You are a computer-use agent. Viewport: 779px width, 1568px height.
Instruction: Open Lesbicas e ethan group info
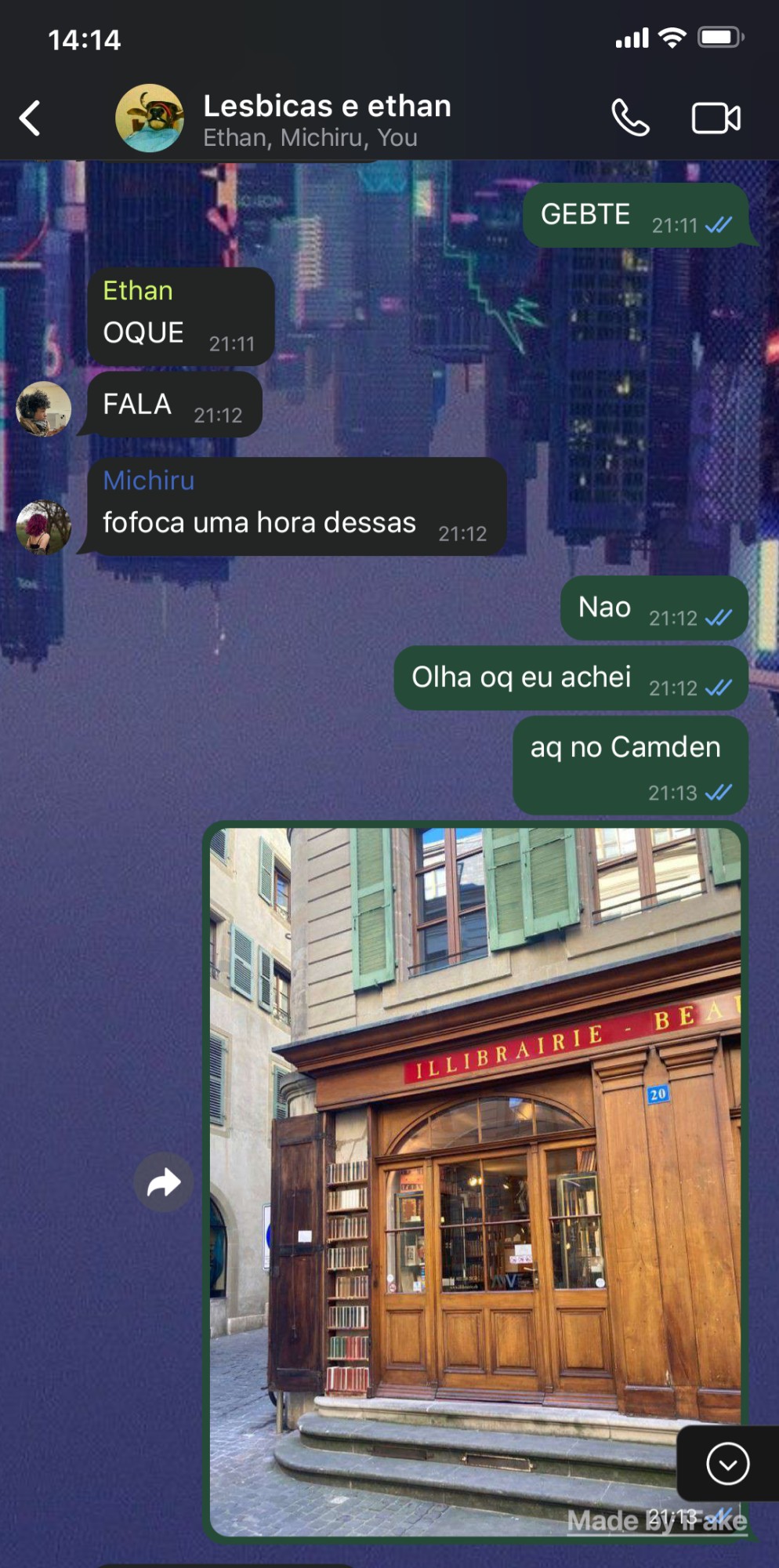(327, 119)
